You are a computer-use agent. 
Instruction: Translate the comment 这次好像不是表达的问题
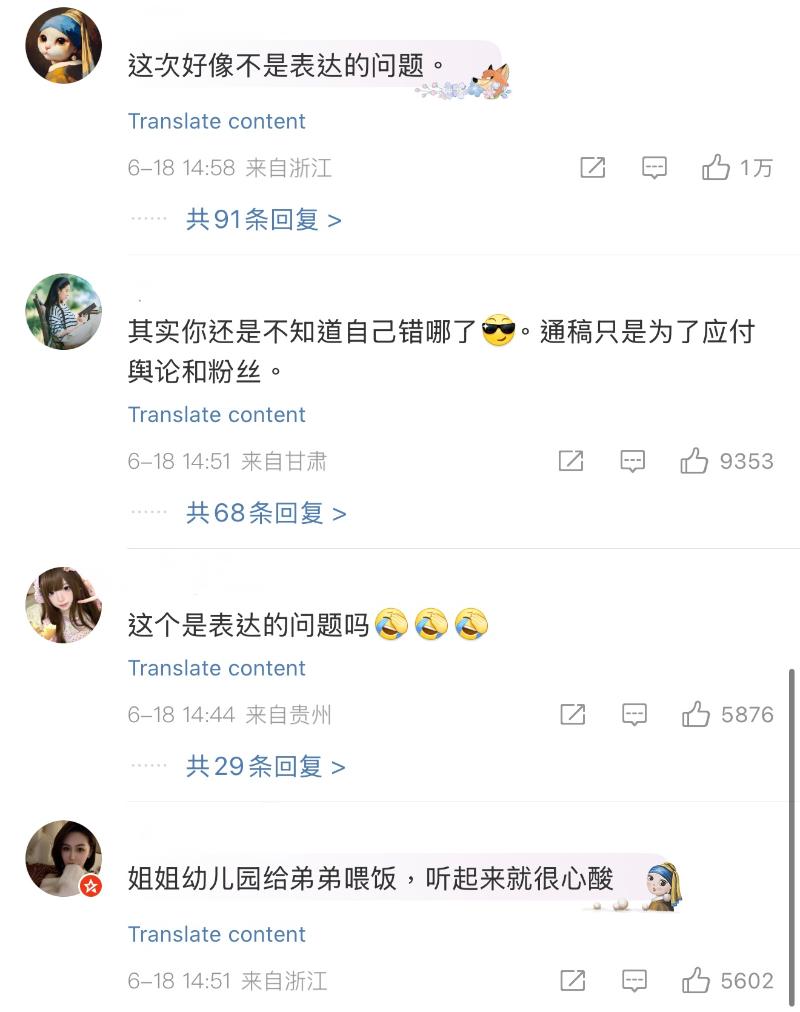click(216, 121)
